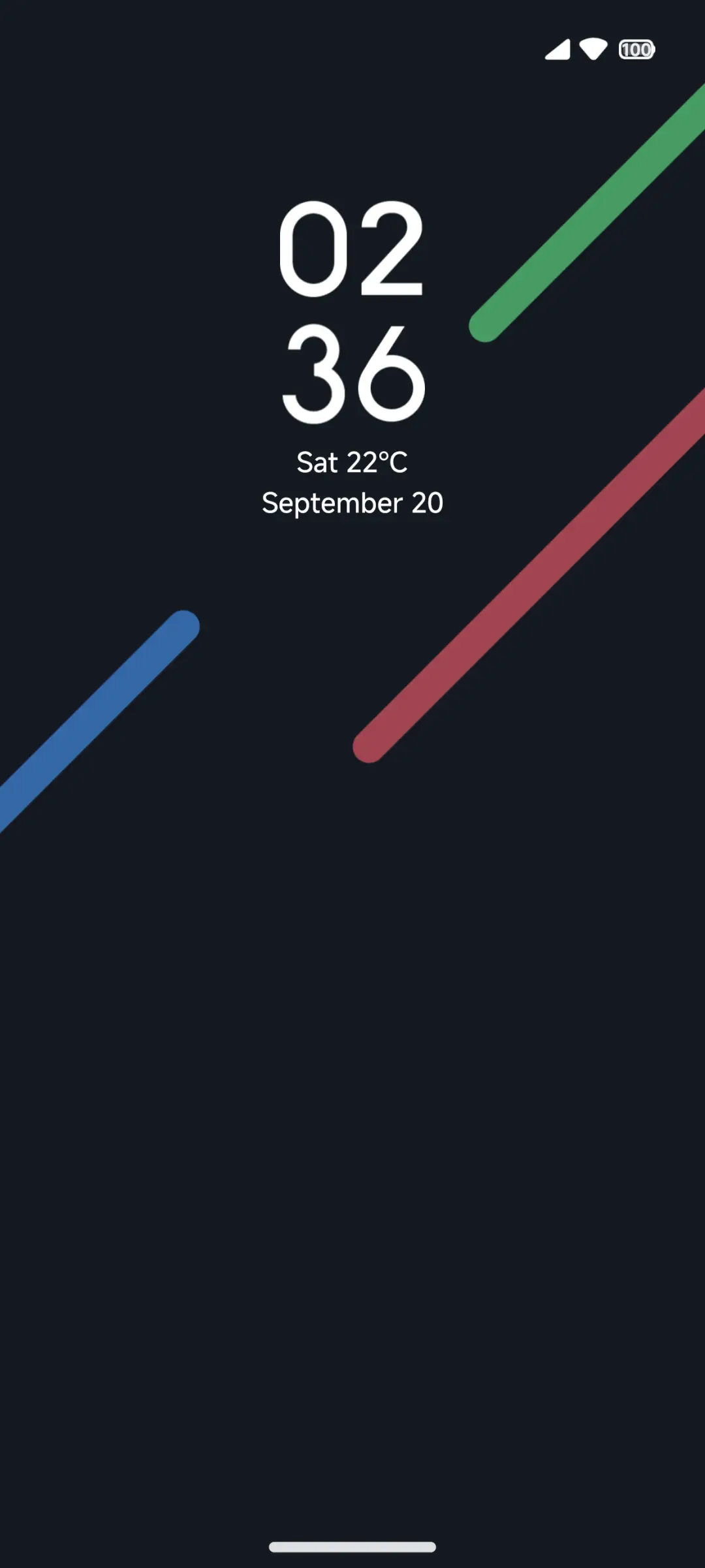The image size is (705, 1568).
Task: Tap the 100 battery percentage label
Action: [636, 50]
